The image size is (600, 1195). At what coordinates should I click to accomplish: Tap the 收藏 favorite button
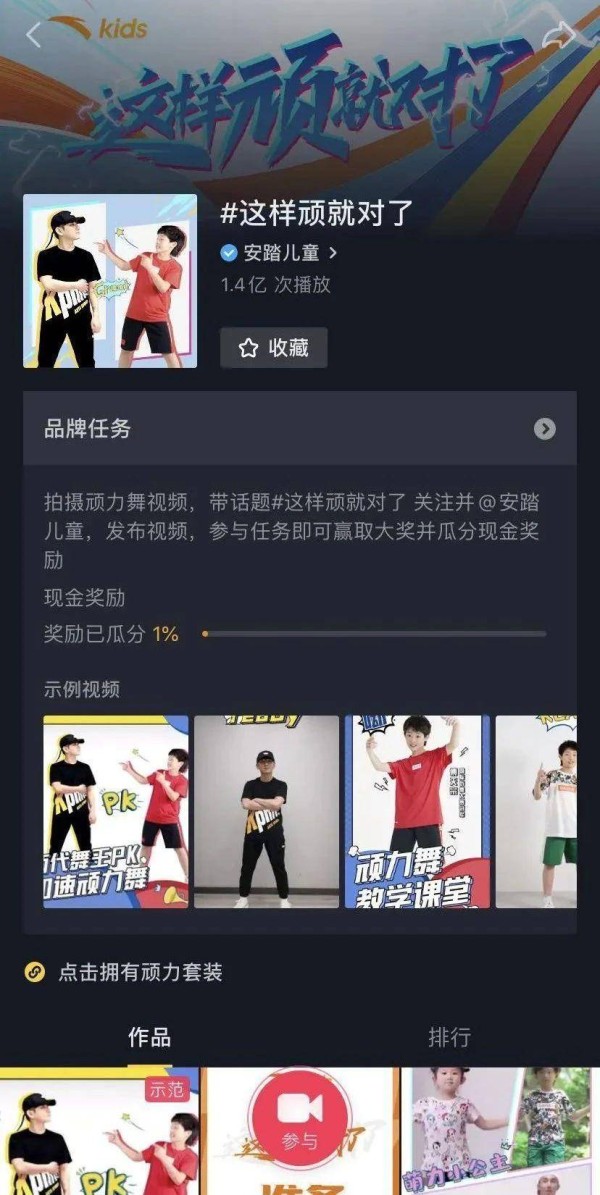coord(273,348)
